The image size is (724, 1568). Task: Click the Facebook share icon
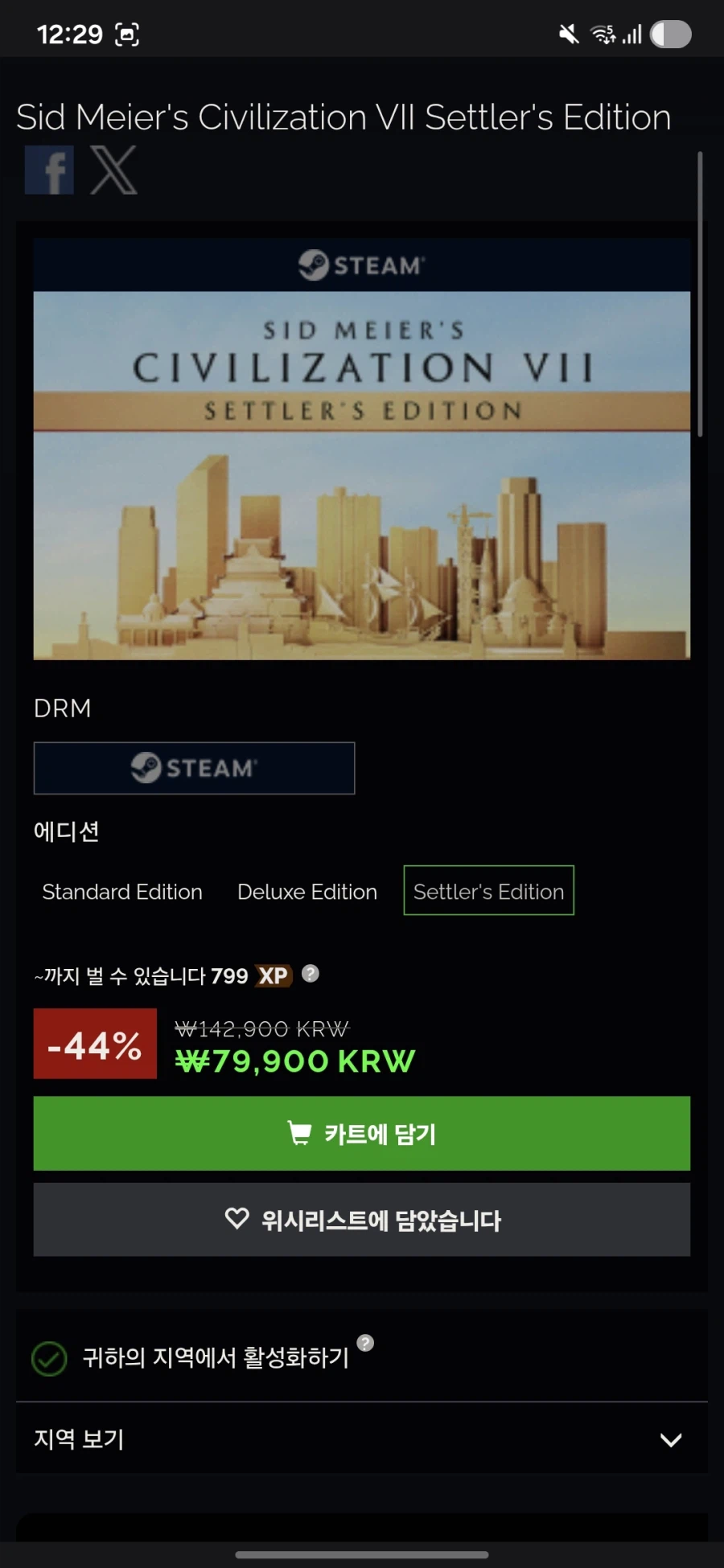pyautogui.click(x=49, y=169)
